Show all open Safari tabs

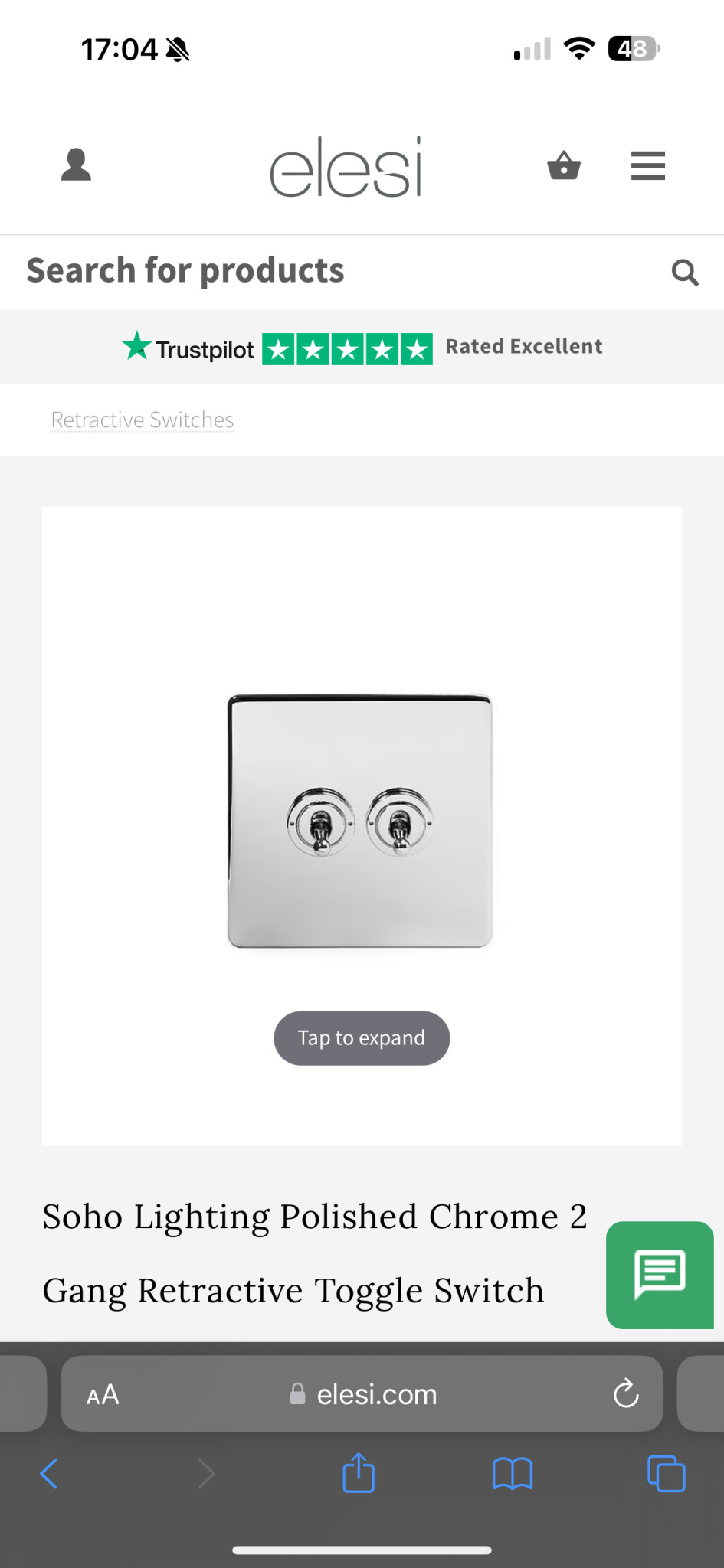[666, 1473]
